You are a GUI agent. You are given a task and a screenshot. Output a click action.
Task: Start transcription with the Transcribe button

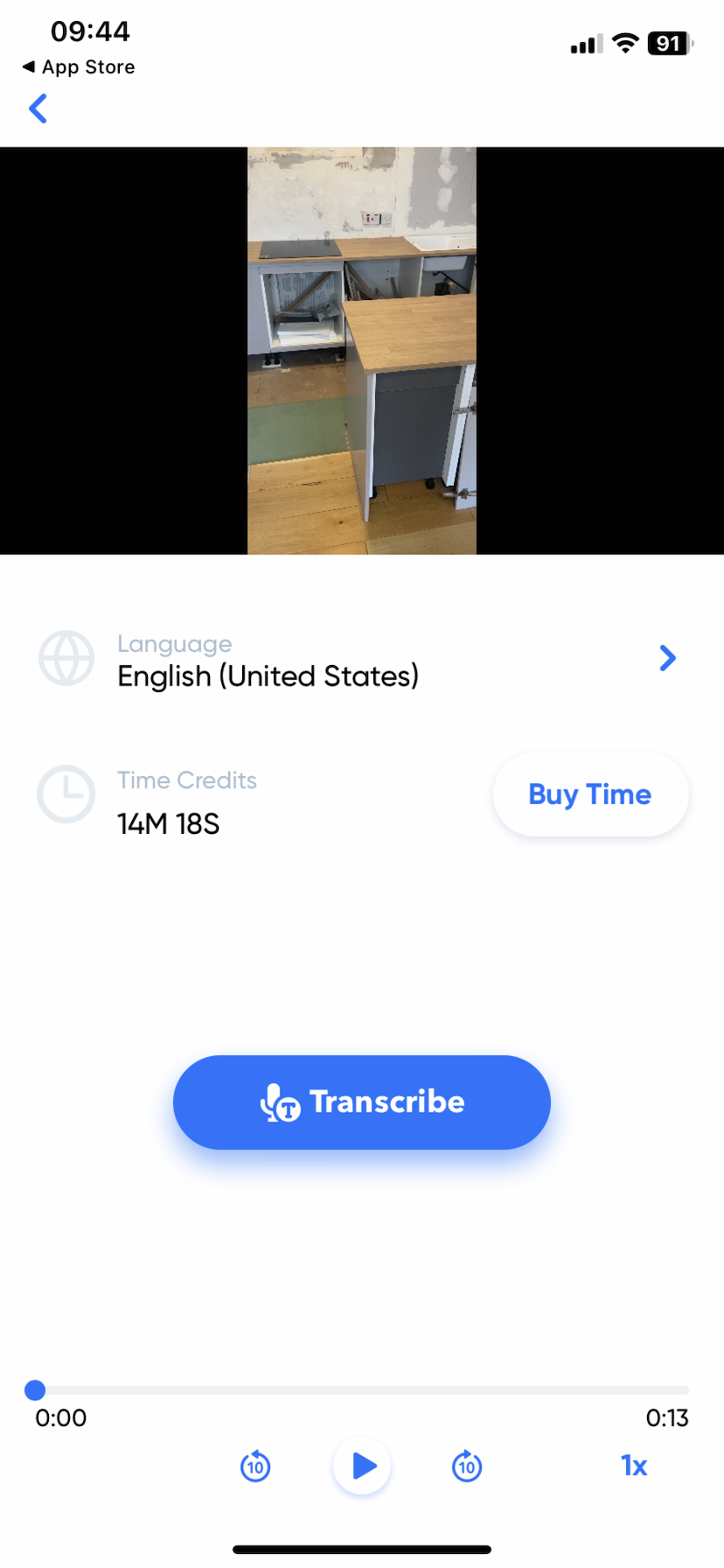pyautogui.click(x=361, y=1102)
